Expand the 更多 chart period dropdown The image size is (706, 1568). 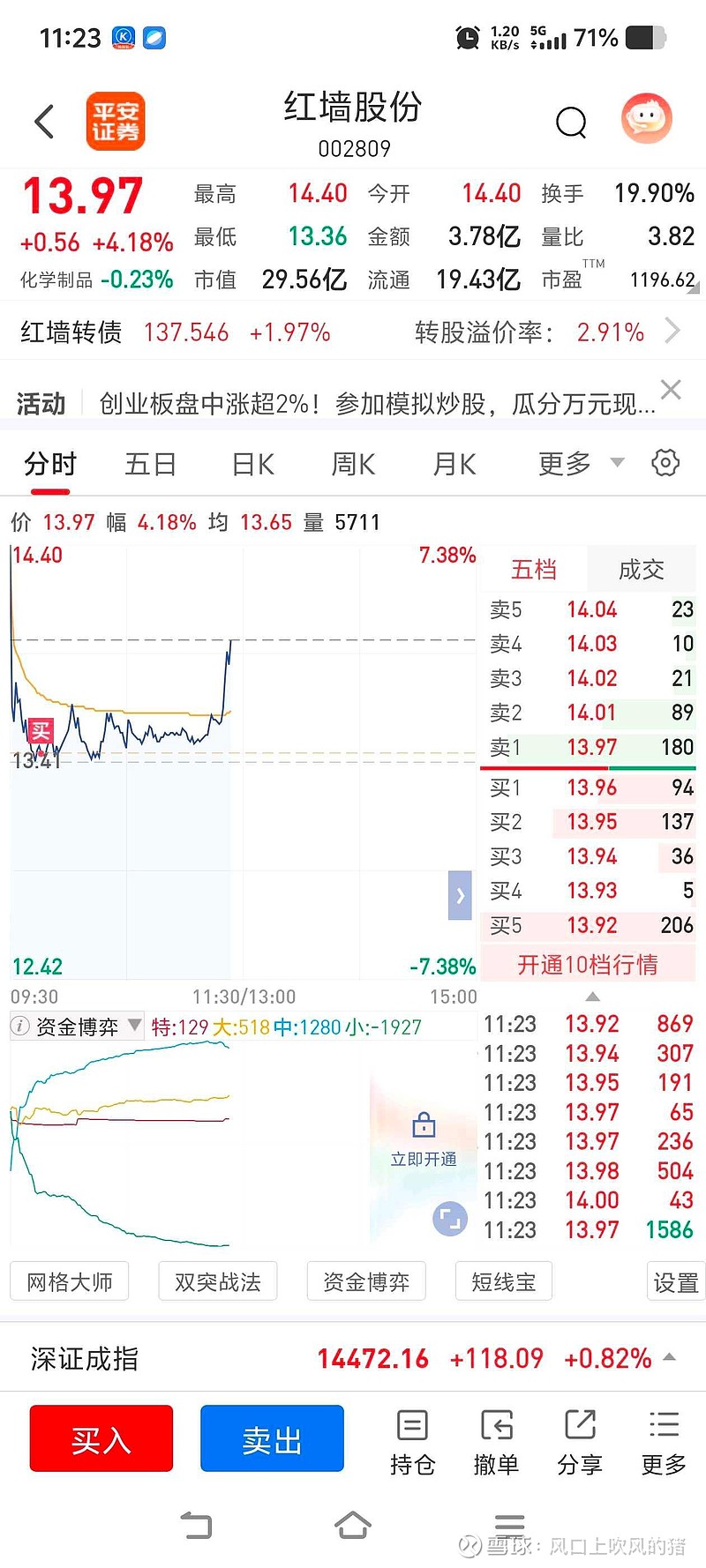click(580, 464)
